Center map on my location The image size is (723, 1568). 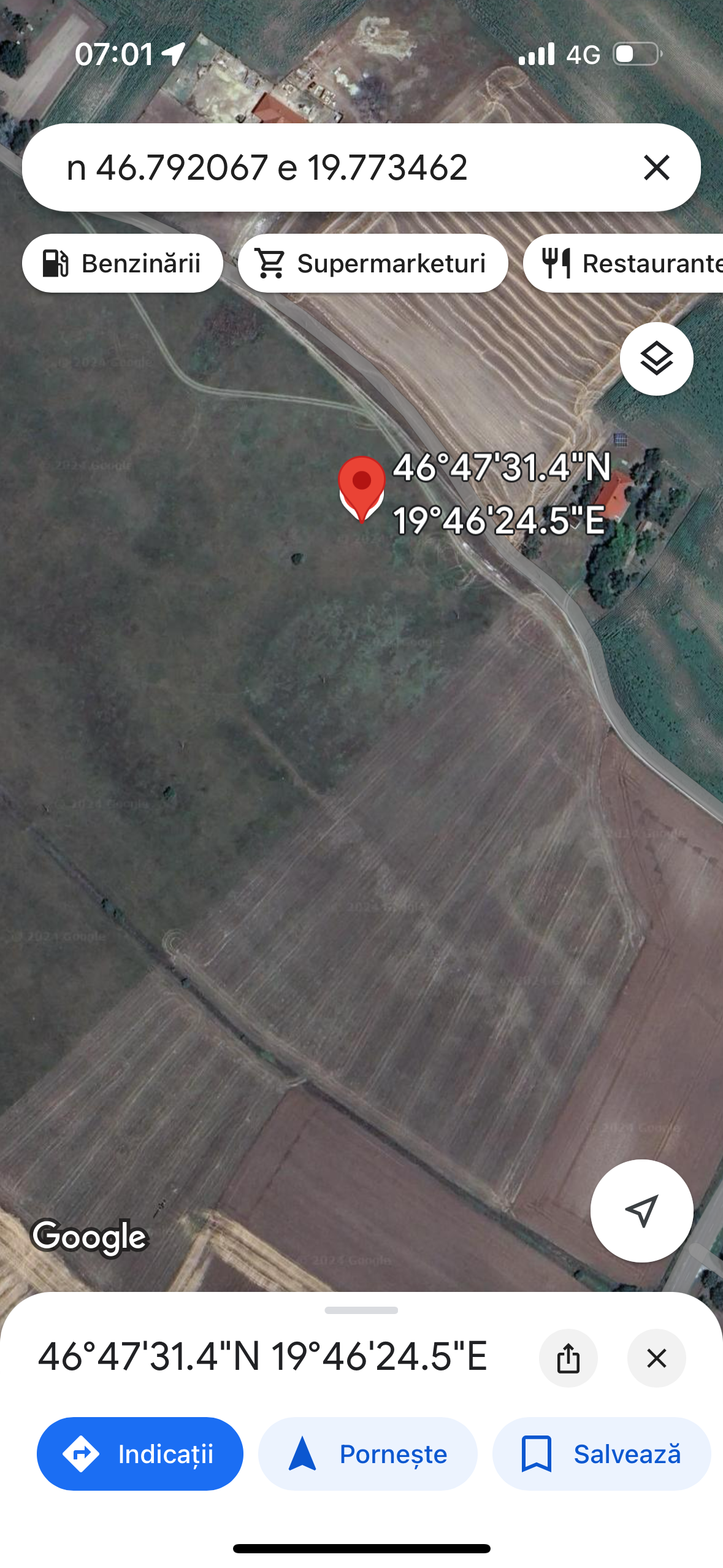(x=641, y=1210)
